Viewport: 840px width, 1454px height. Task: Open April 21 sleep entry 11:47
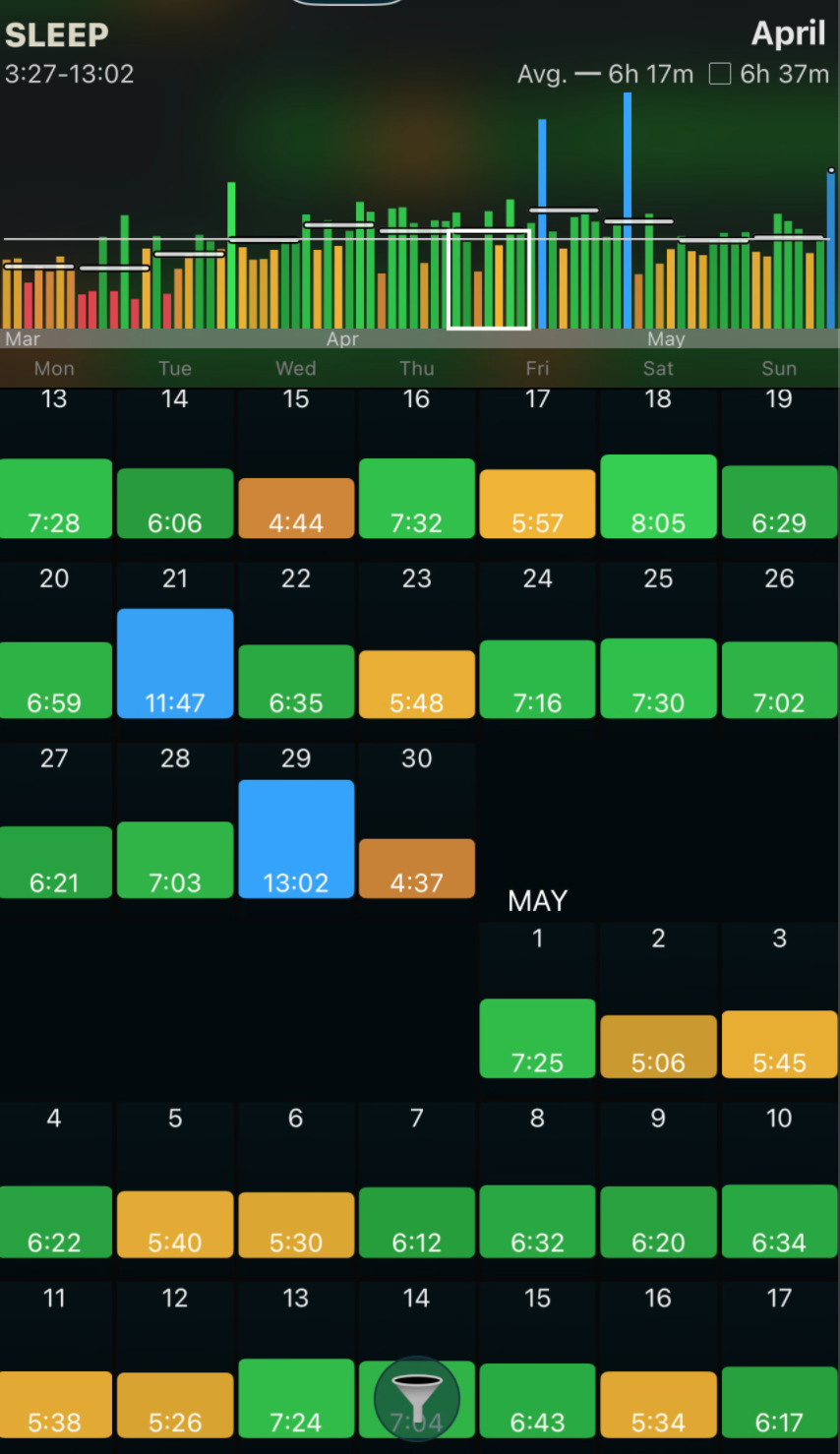175,663
